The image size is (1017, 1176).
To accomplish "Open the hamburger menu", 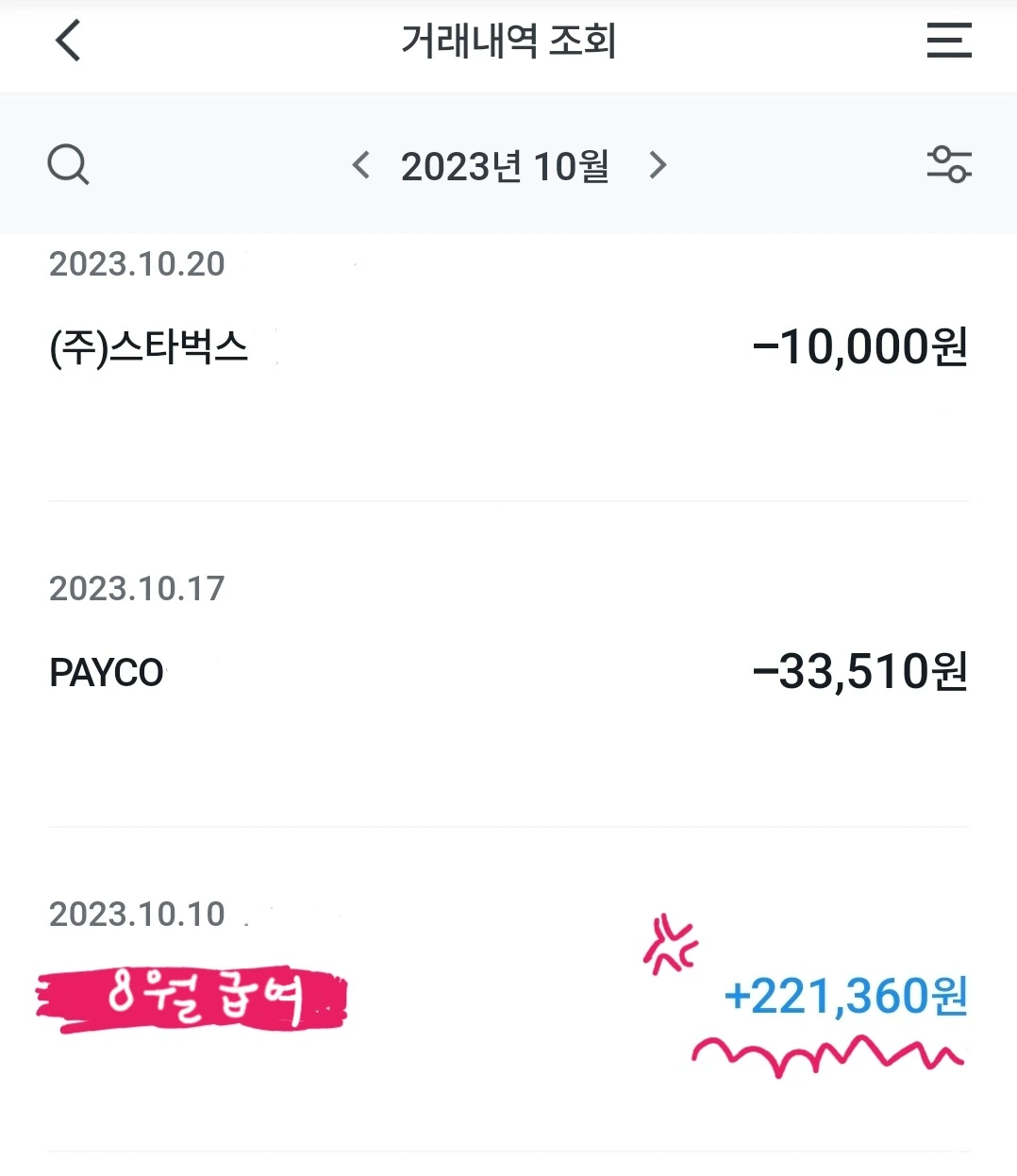I will 948,42.
